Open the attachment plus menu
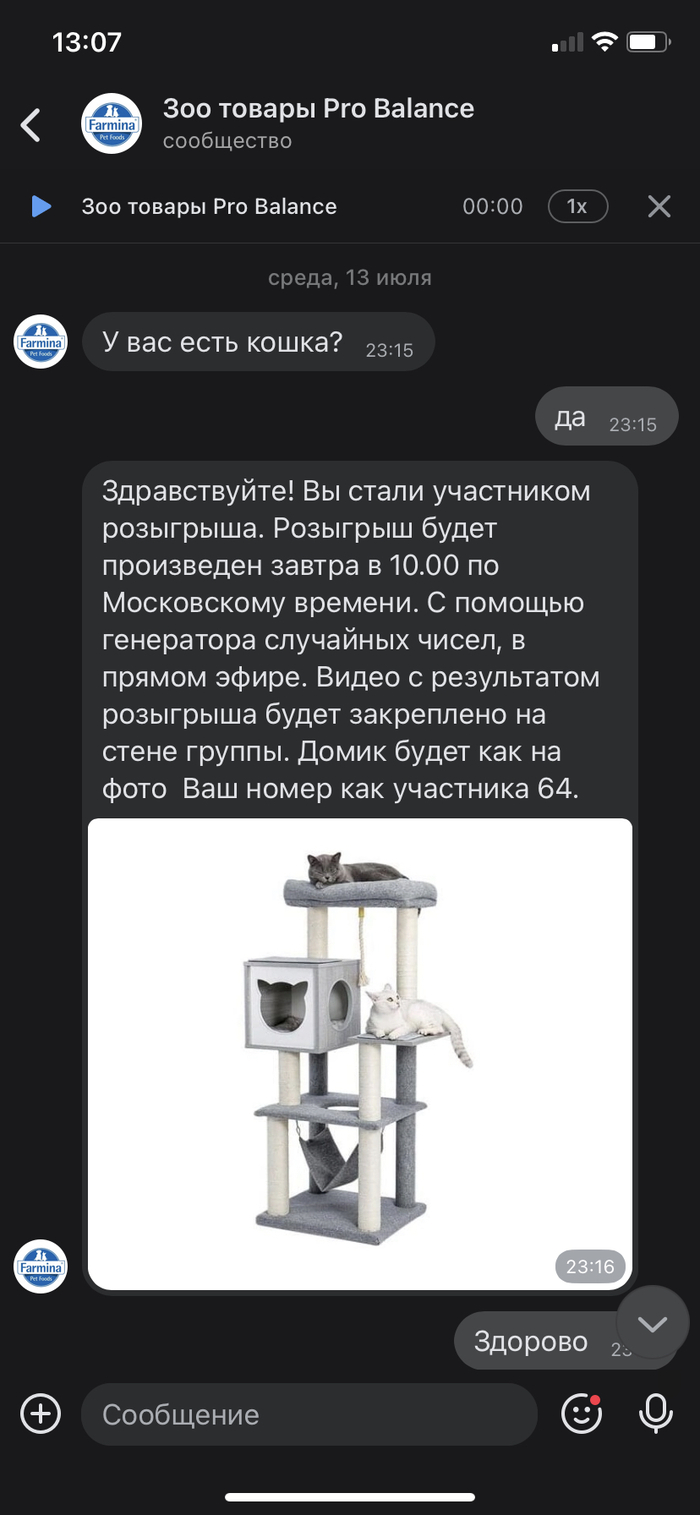700x1515 pixels. [41, 1414]
